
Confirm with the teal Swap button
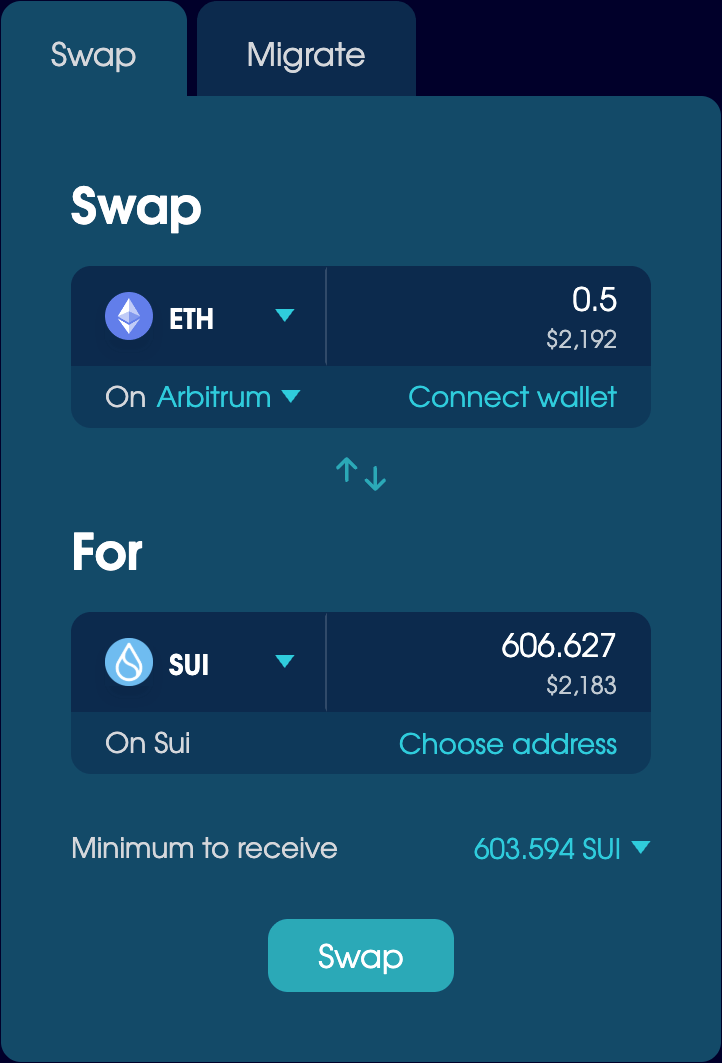(360, 956)
